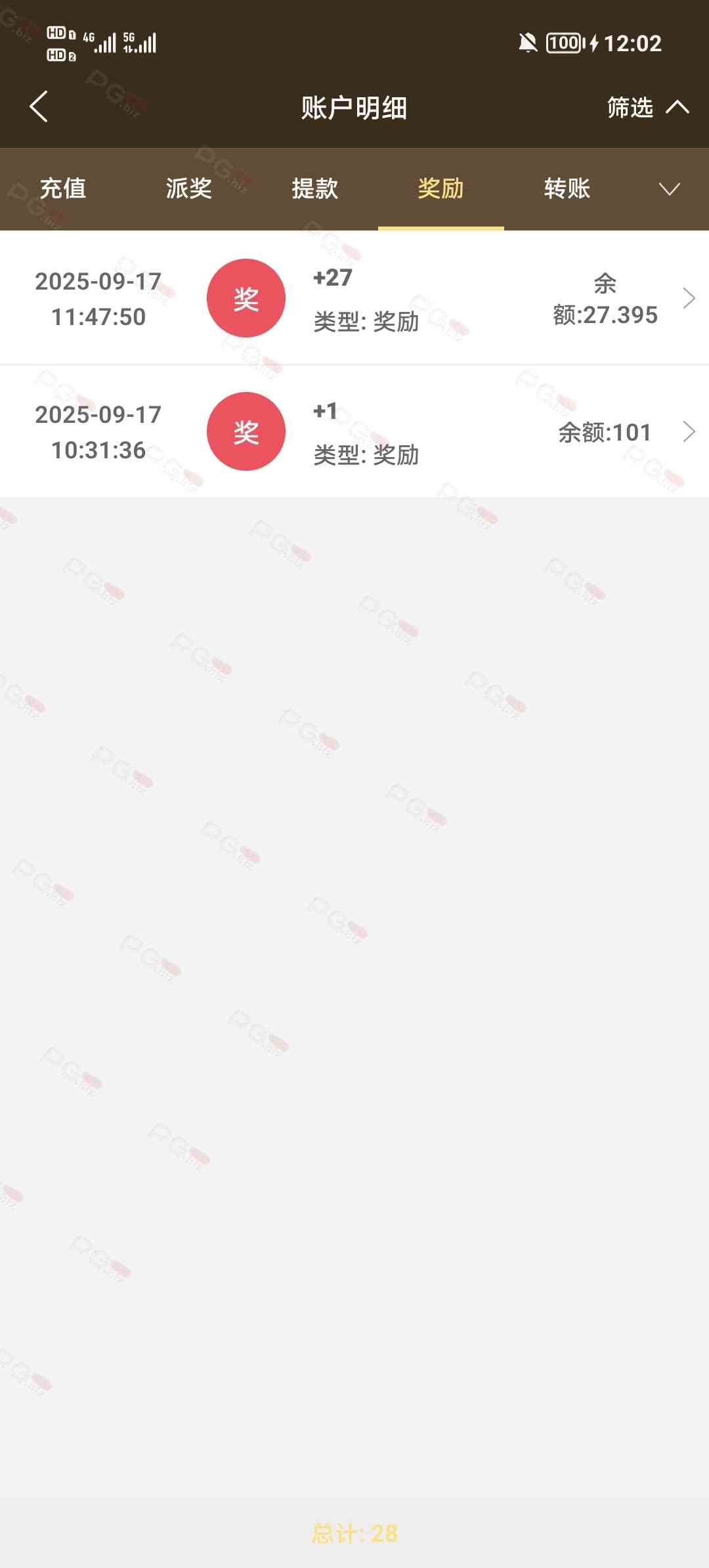Switch to the 派奖 tab
Screen dimensions: 709x1568
tap(189, 189)
